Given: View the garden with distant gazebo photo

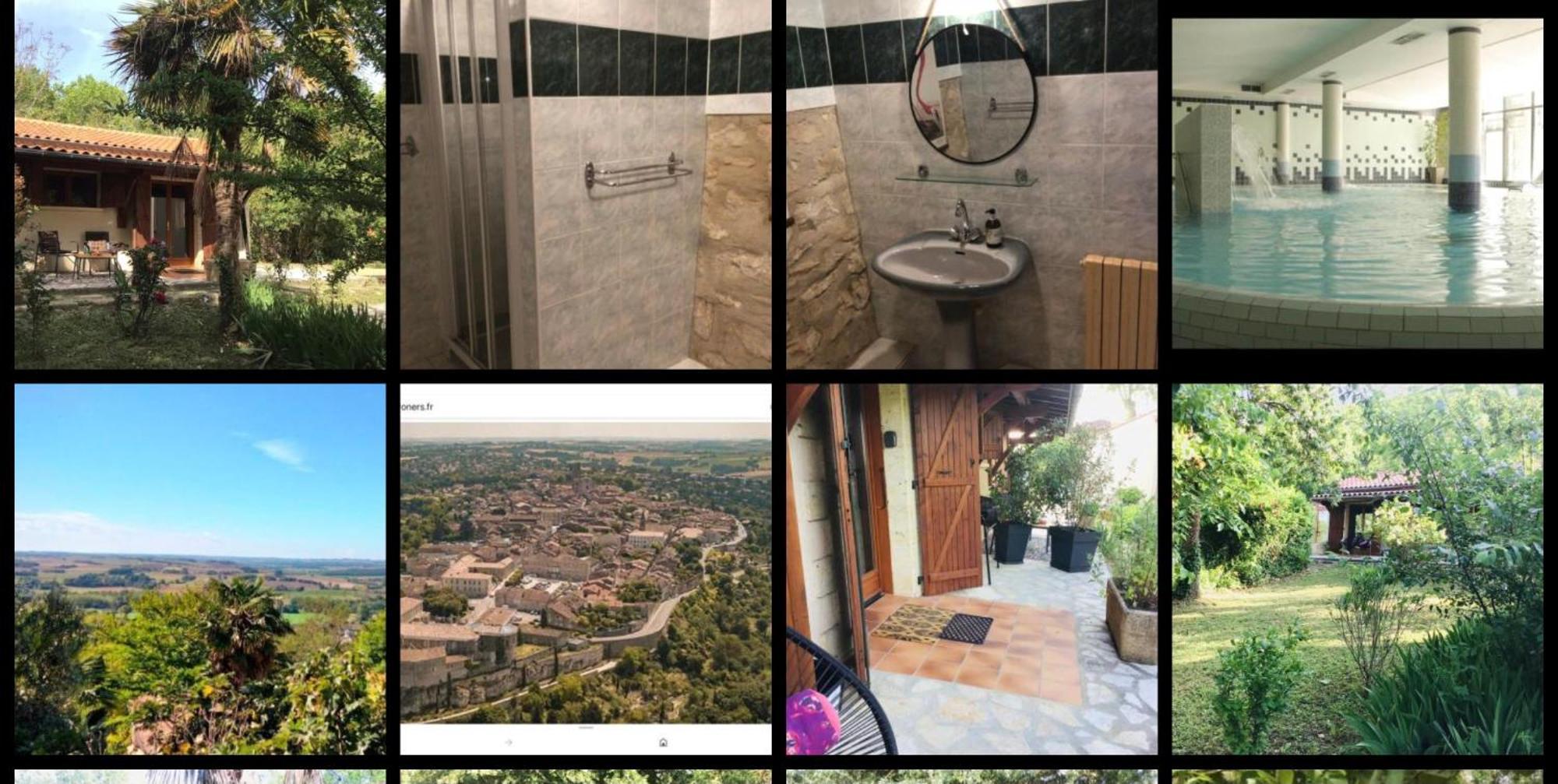Looking at the screenshot, I should (x=1357, y=568).
